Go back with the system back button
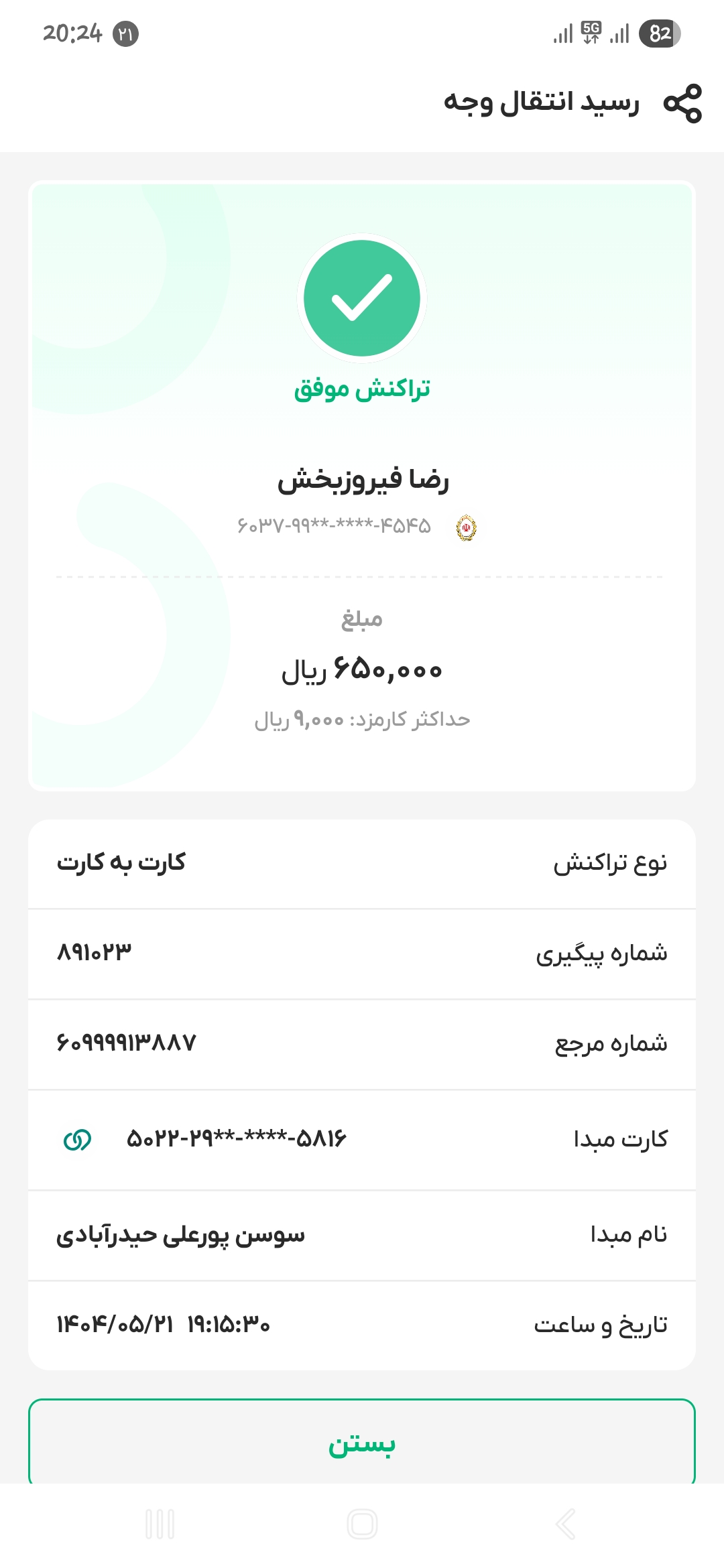The height and width of the screenshot is (1568, 724). click(565, 1524)
